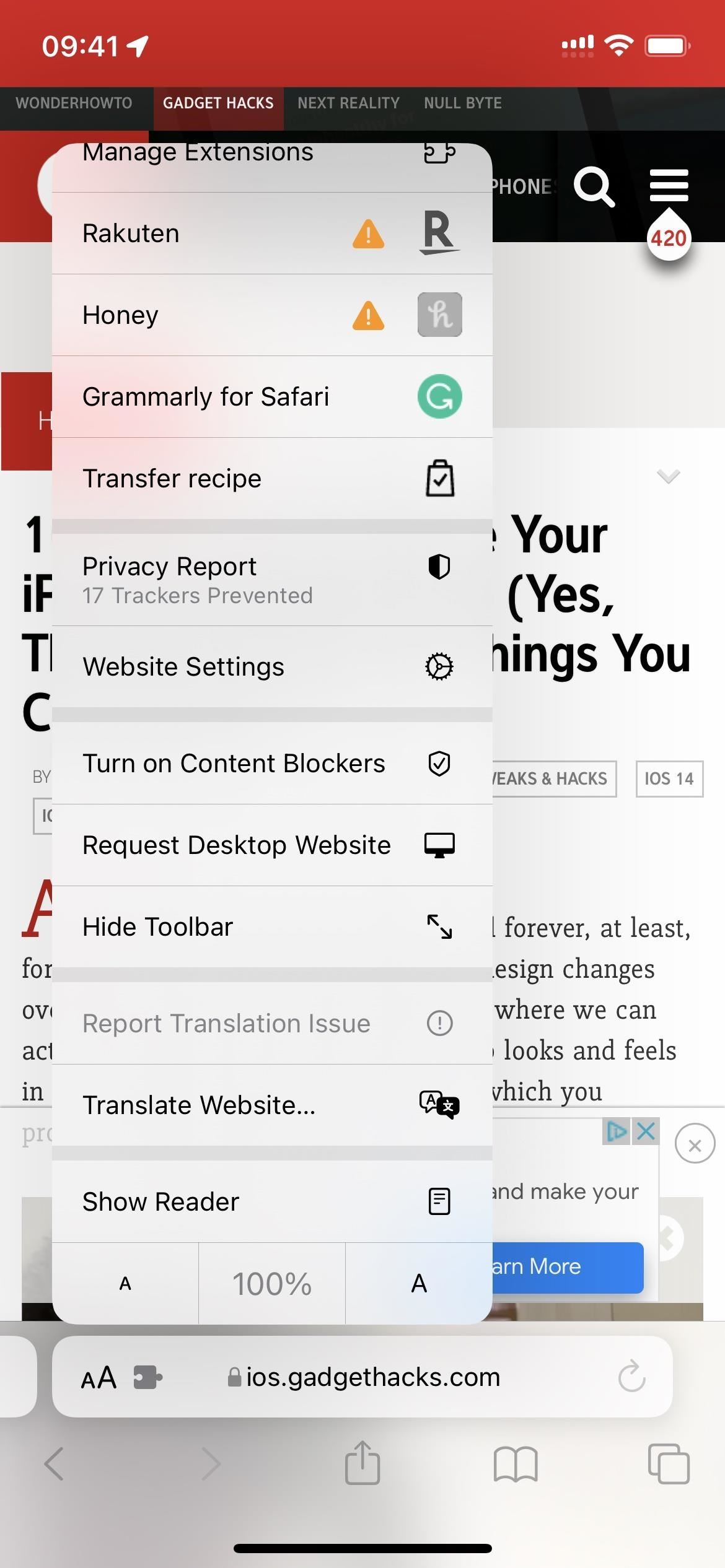Request Desktop Website

[x=272, y=845]
